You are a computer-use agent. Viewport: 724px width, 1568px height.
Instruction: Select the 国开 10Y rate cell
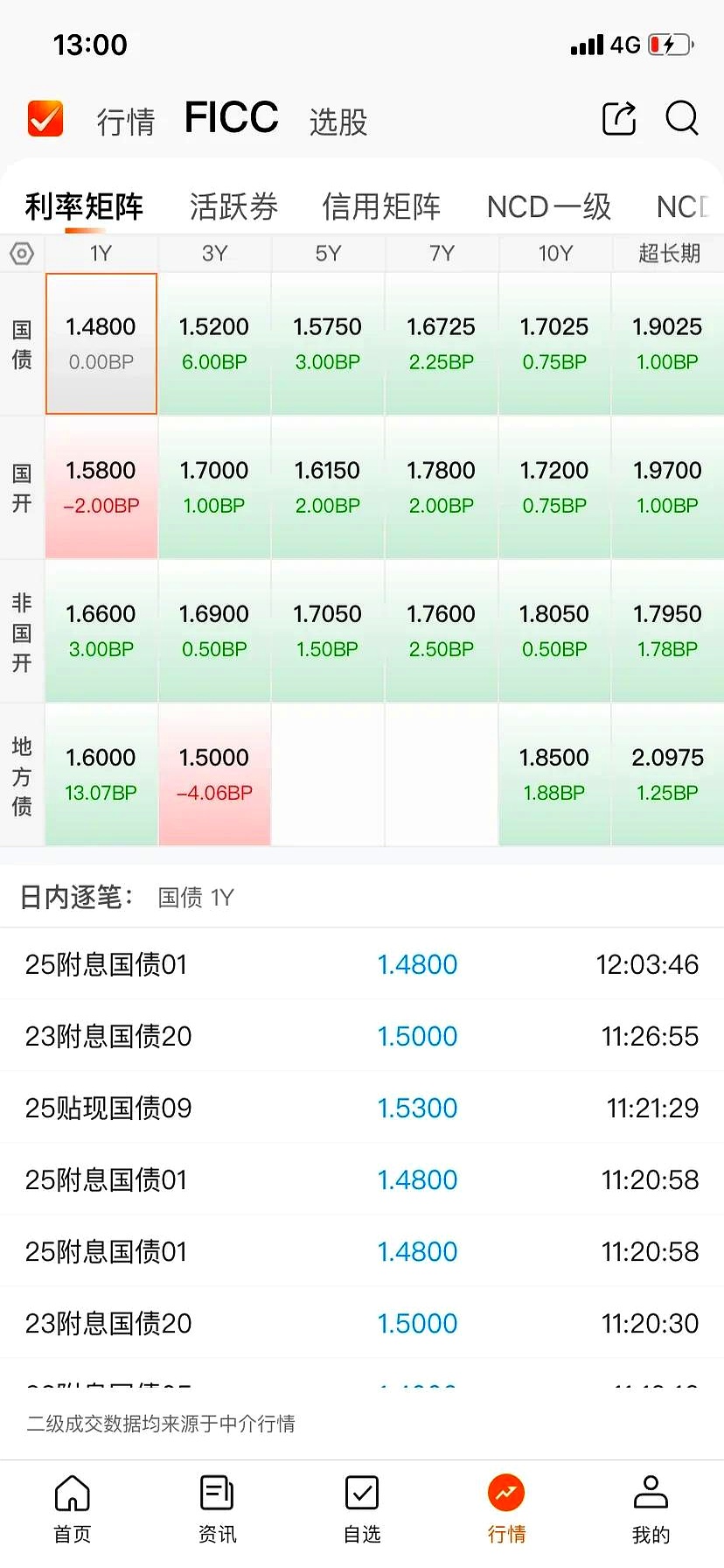(553, 487)
